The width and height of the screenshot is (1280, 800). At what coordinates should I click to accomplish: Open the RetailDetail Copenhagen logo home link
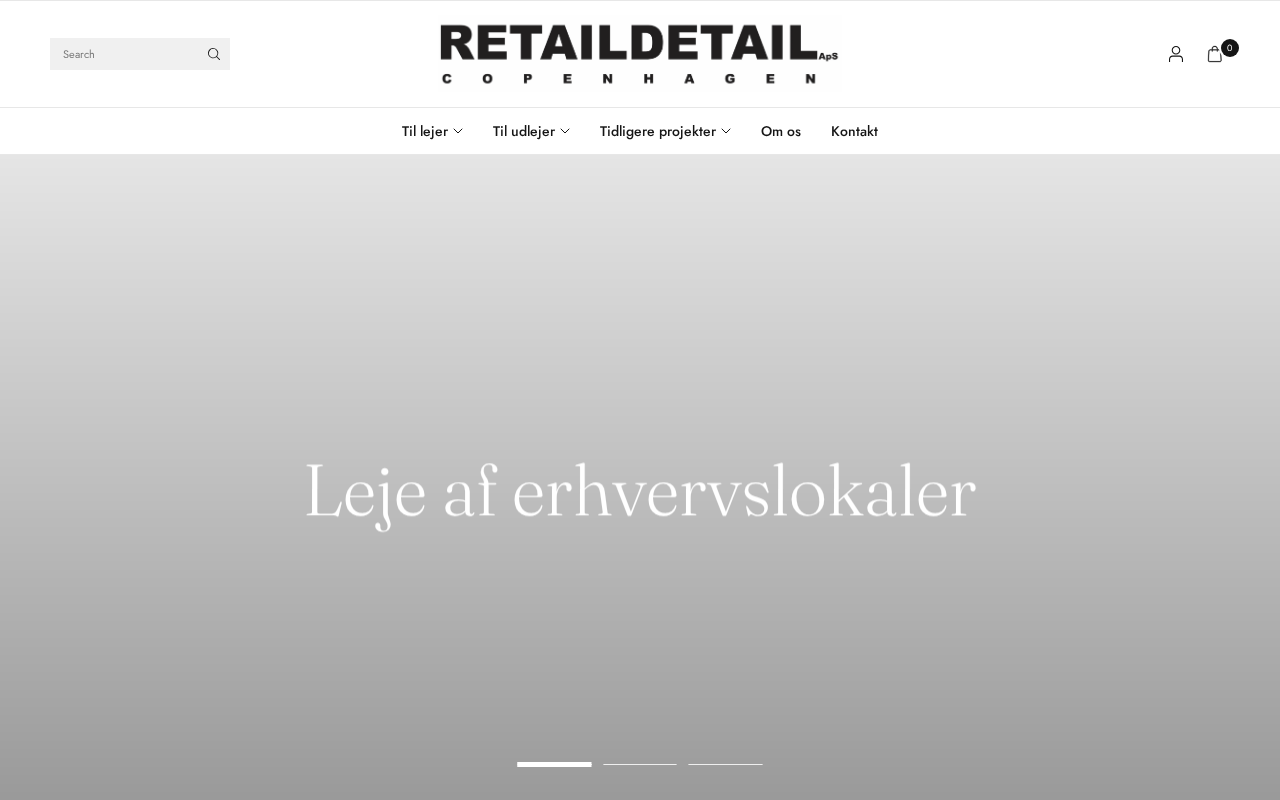click(639, 54)
